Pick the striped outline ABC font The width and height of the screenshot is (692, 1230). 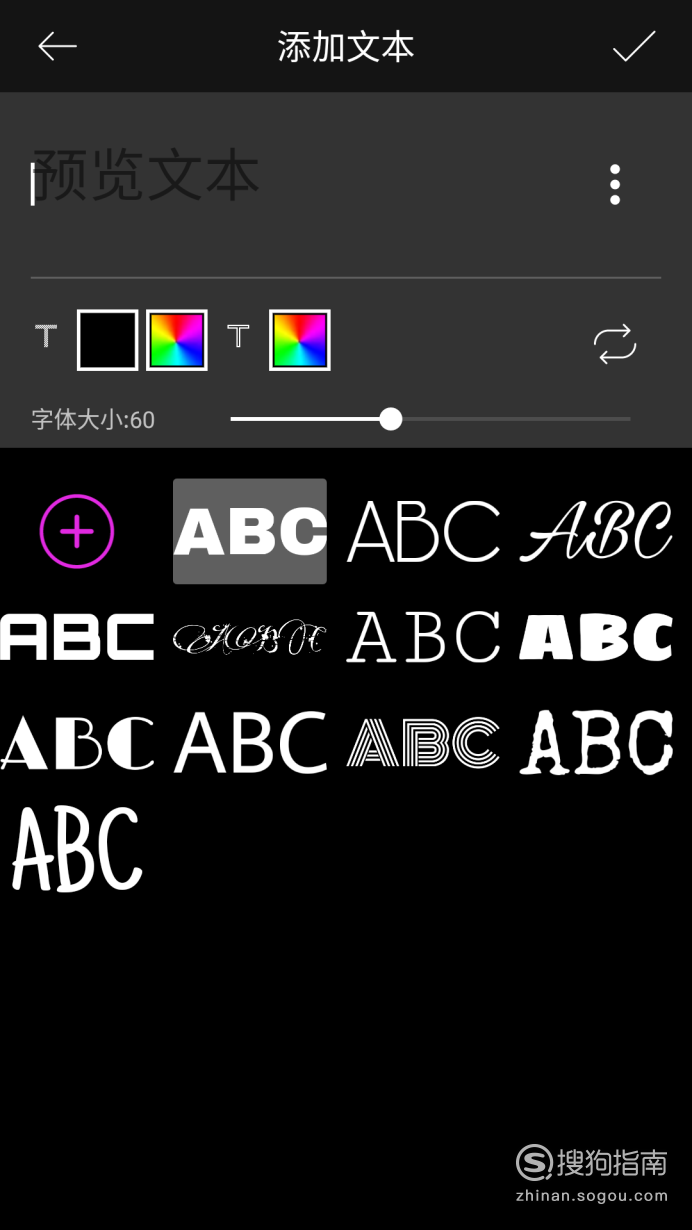pos(423,744)
